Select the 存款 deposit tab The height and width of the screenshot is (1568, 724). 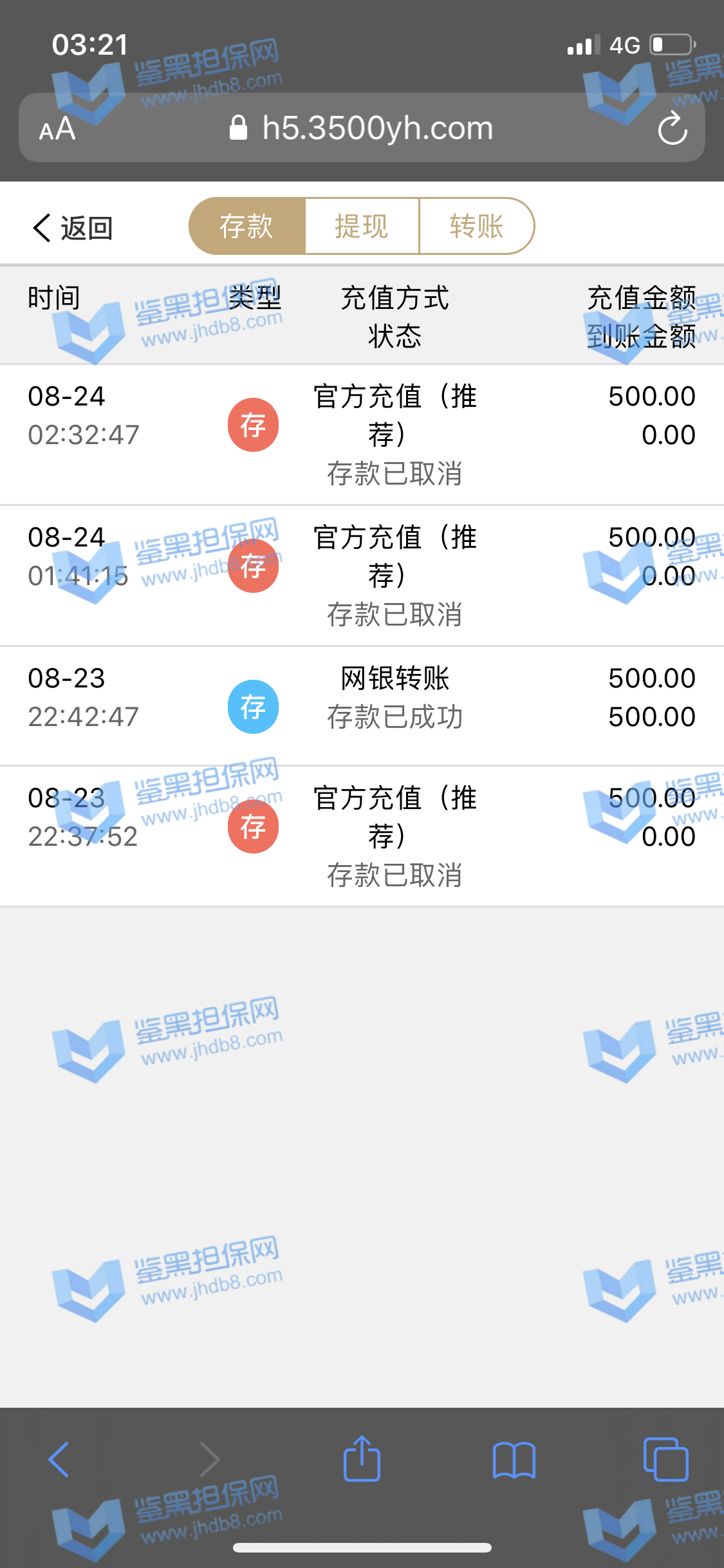[246, 227]
